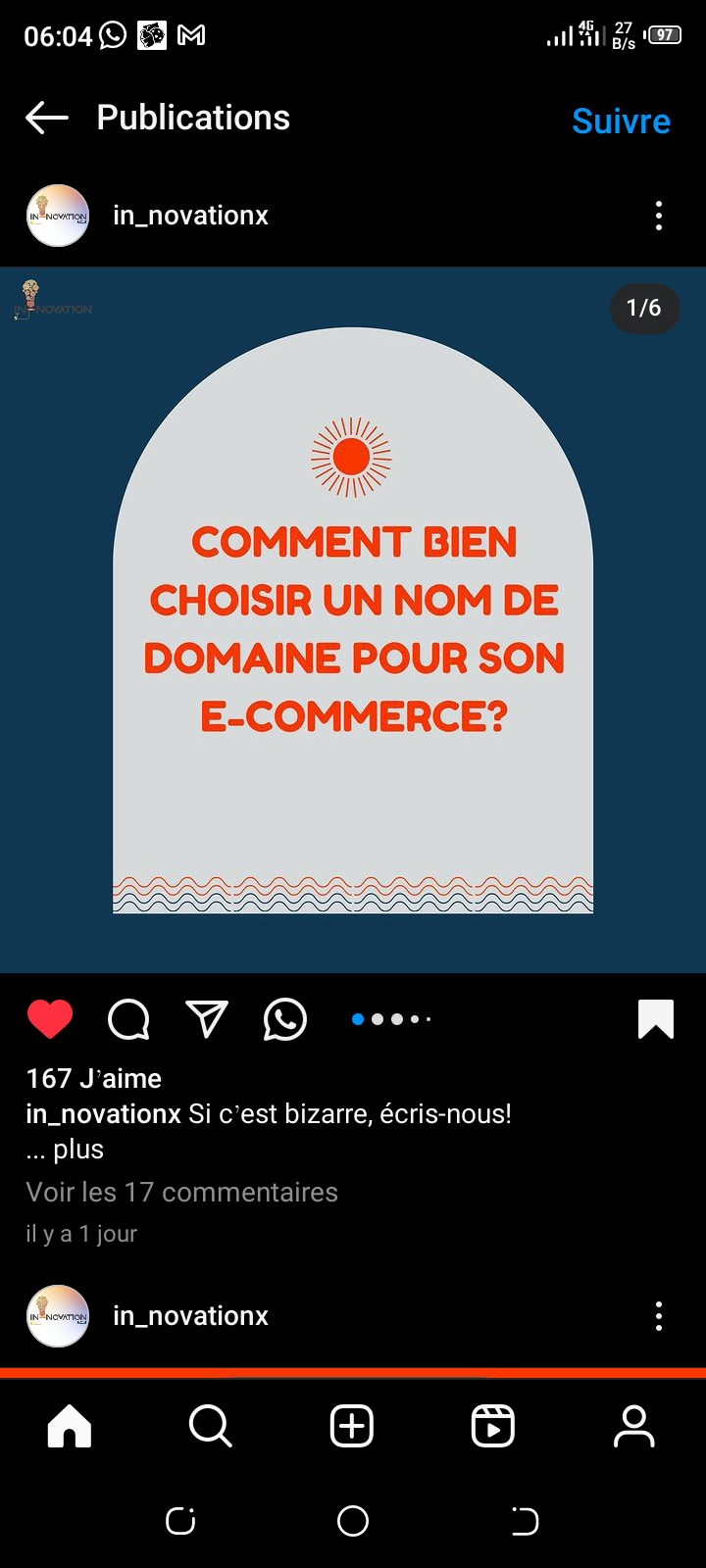This screenshot has height=1568, width=706.
Task: Tap the system home button
Action: tap(353, 1521)
